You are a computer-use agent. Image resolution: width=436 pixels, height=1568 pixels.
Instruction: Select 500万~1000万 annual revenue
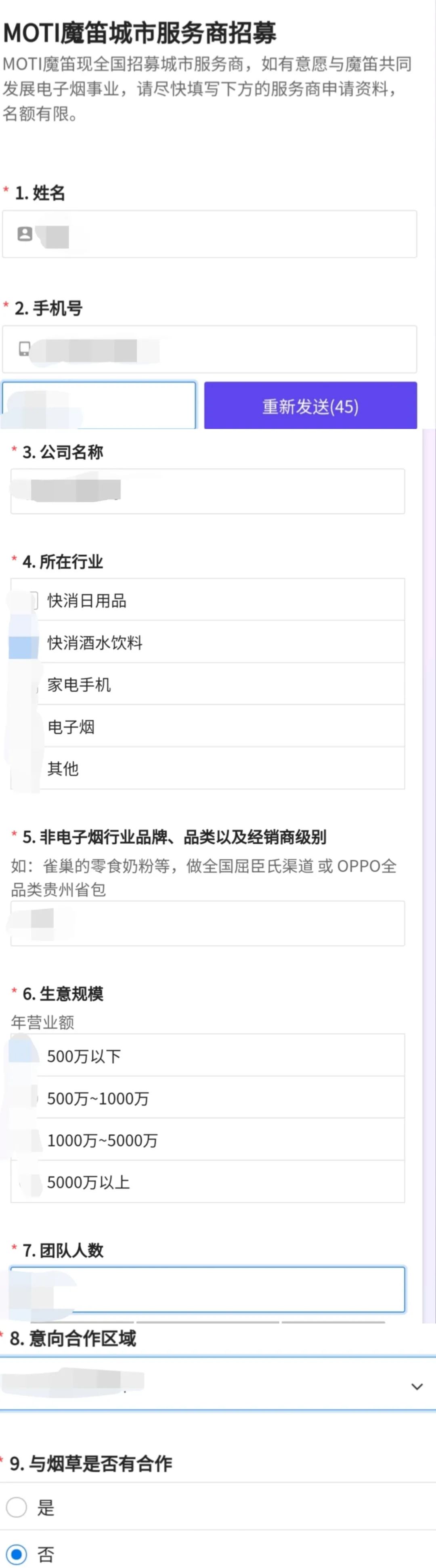click(98, 1099)
